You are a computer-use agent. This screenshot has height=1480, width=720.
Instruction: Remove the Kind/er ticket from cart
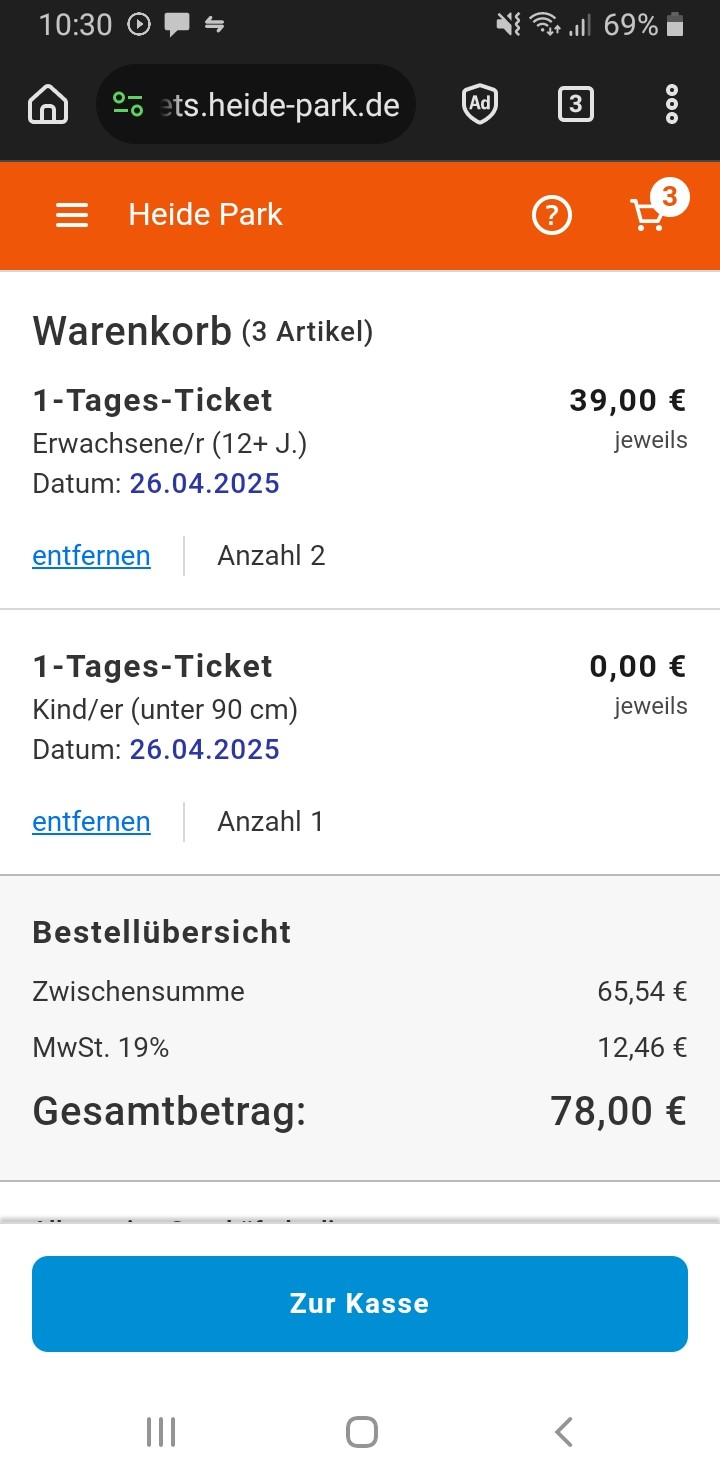pos(92,822)
